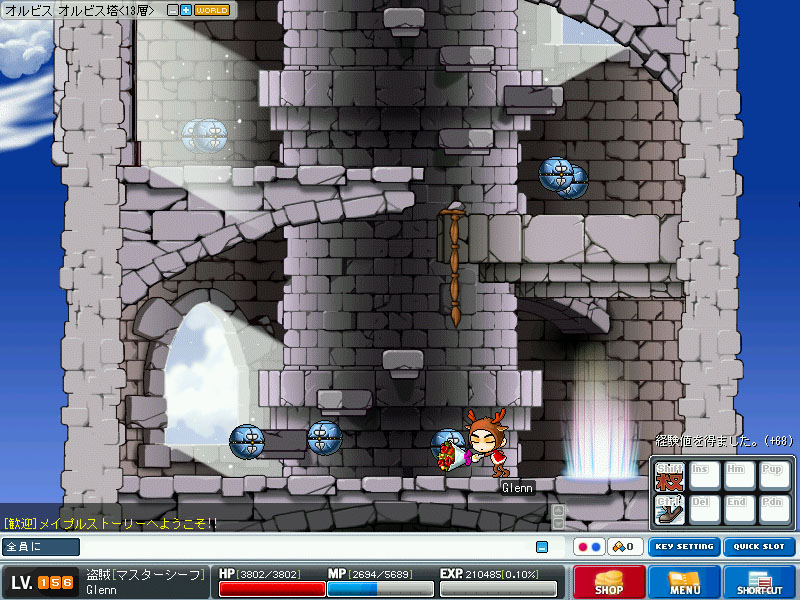Collapse the chat window

point(542,547)
